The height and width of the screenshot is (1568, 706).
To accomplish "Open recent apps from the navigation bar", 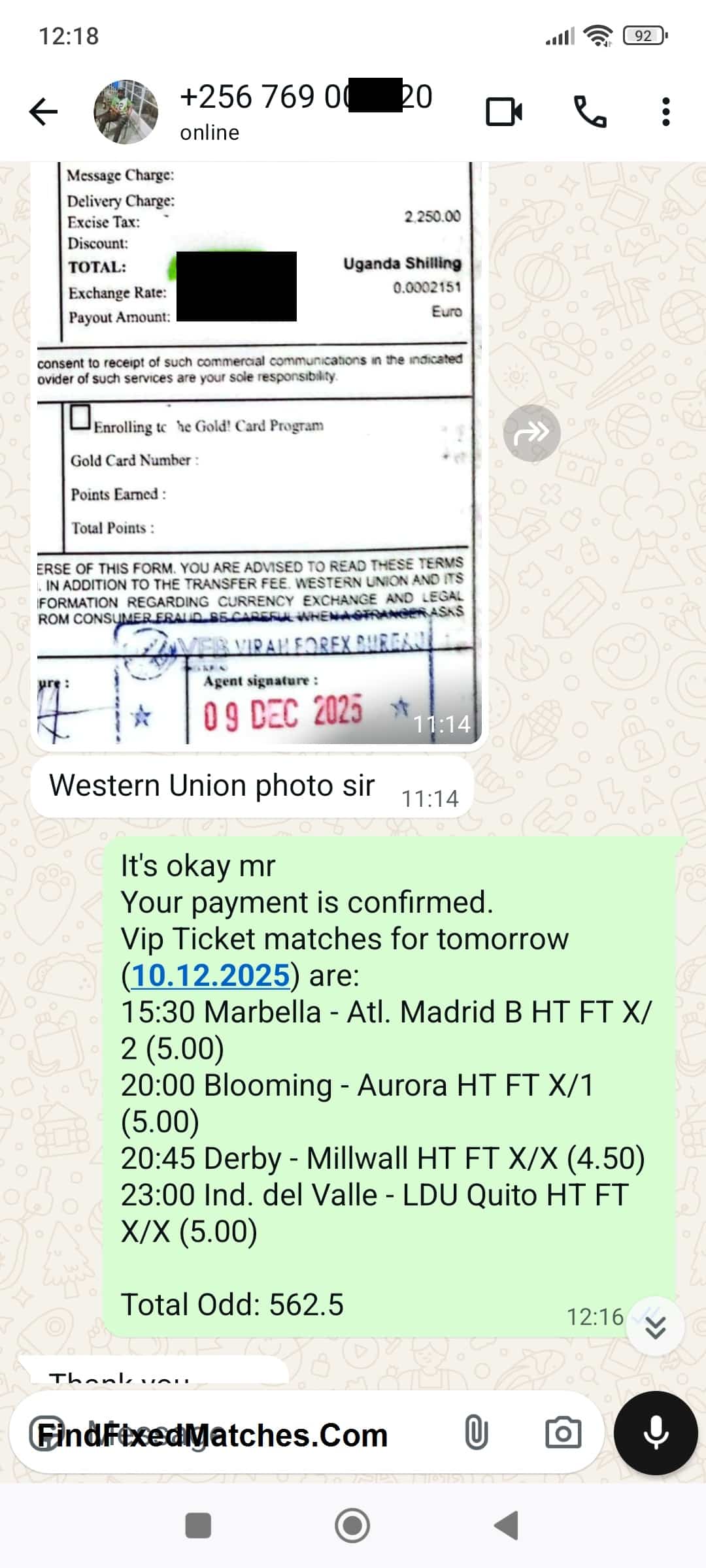I will [x=198, y=1526].
